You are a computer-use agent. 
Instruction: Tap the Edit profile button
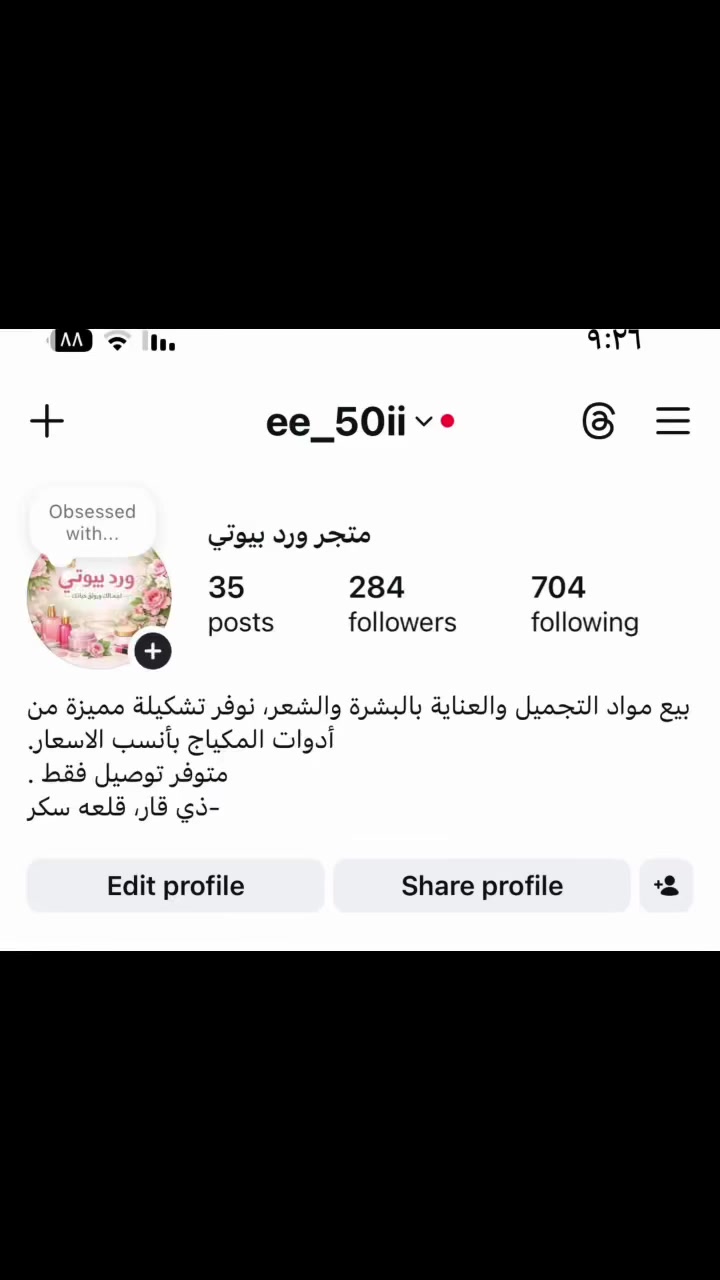point(176,886)
